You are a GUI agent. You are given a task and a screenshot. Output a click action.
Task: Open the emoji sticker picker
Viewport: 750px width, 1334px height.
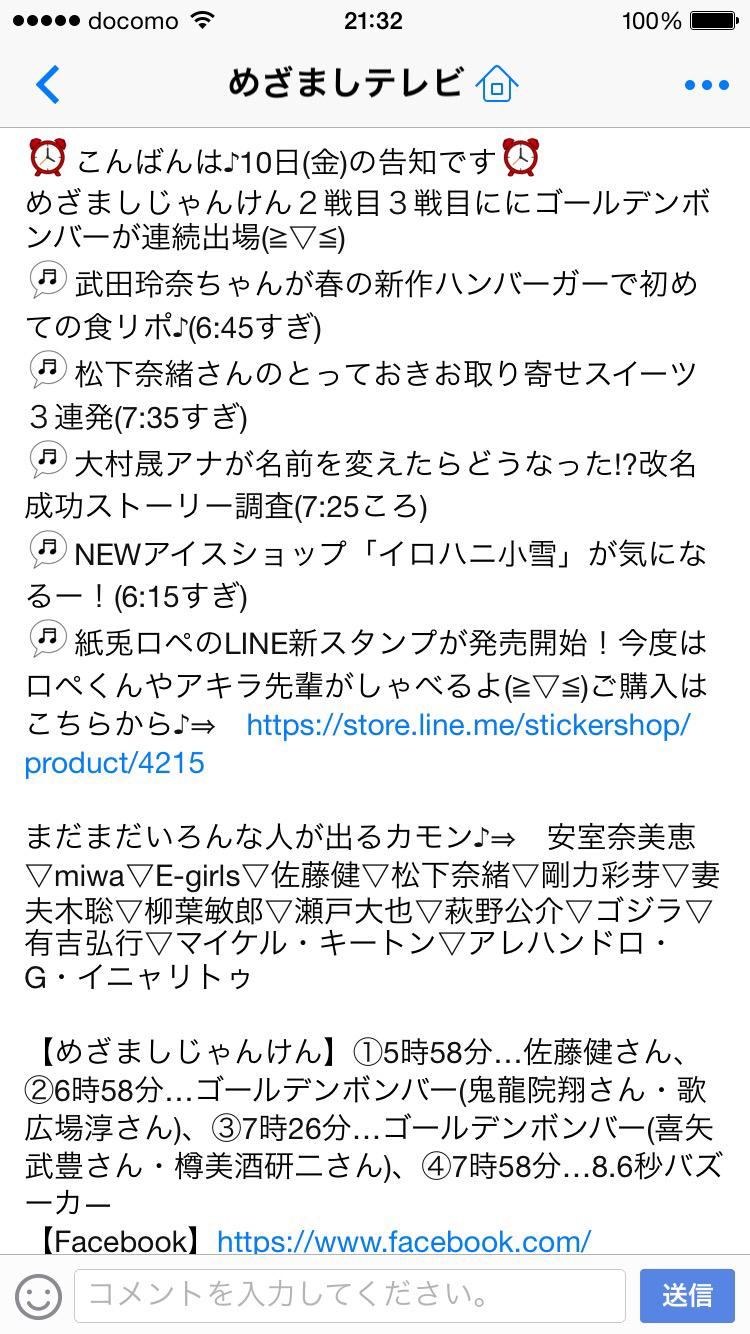point(39,1297)
